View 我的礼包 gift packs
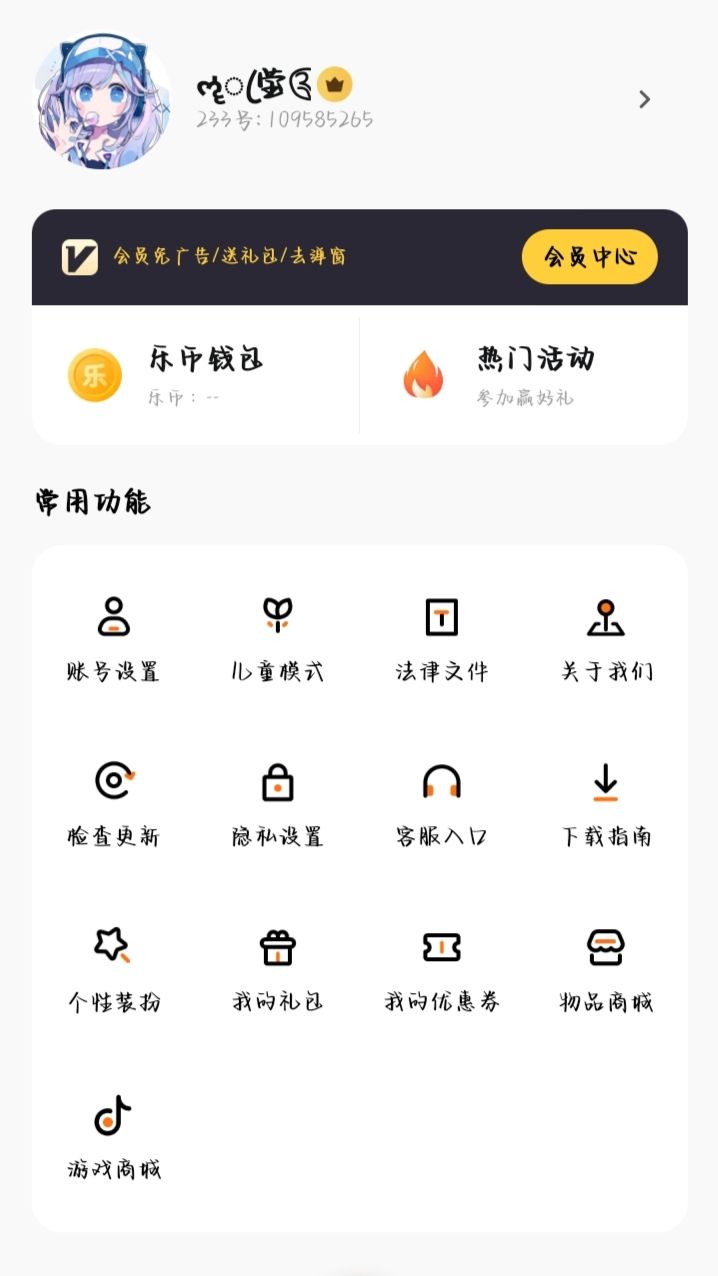This screenshot has height=1276, width=718. coord(277,968)
